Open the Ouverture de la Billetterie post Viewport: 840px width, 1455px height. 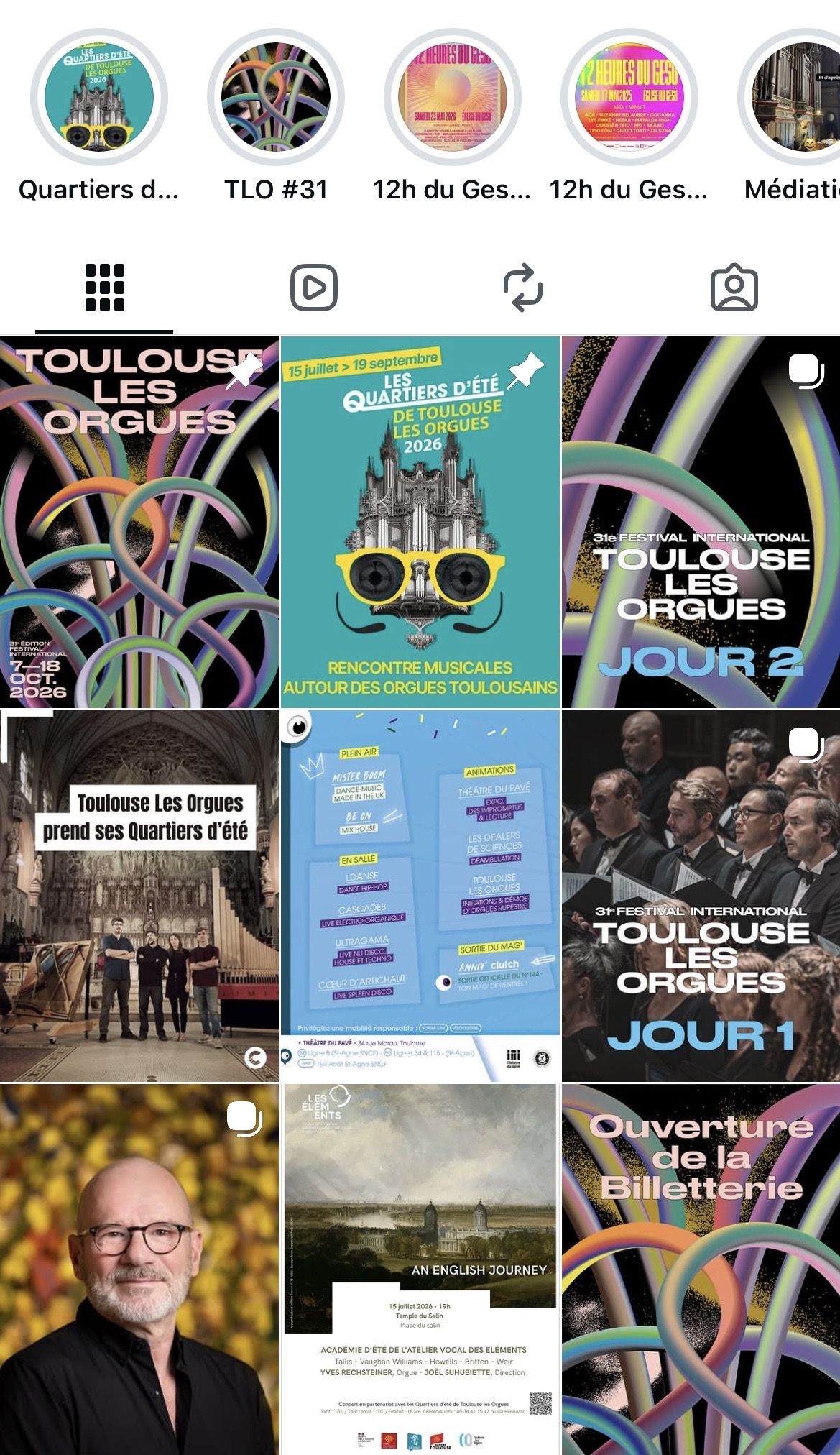tap(701, 1270)
